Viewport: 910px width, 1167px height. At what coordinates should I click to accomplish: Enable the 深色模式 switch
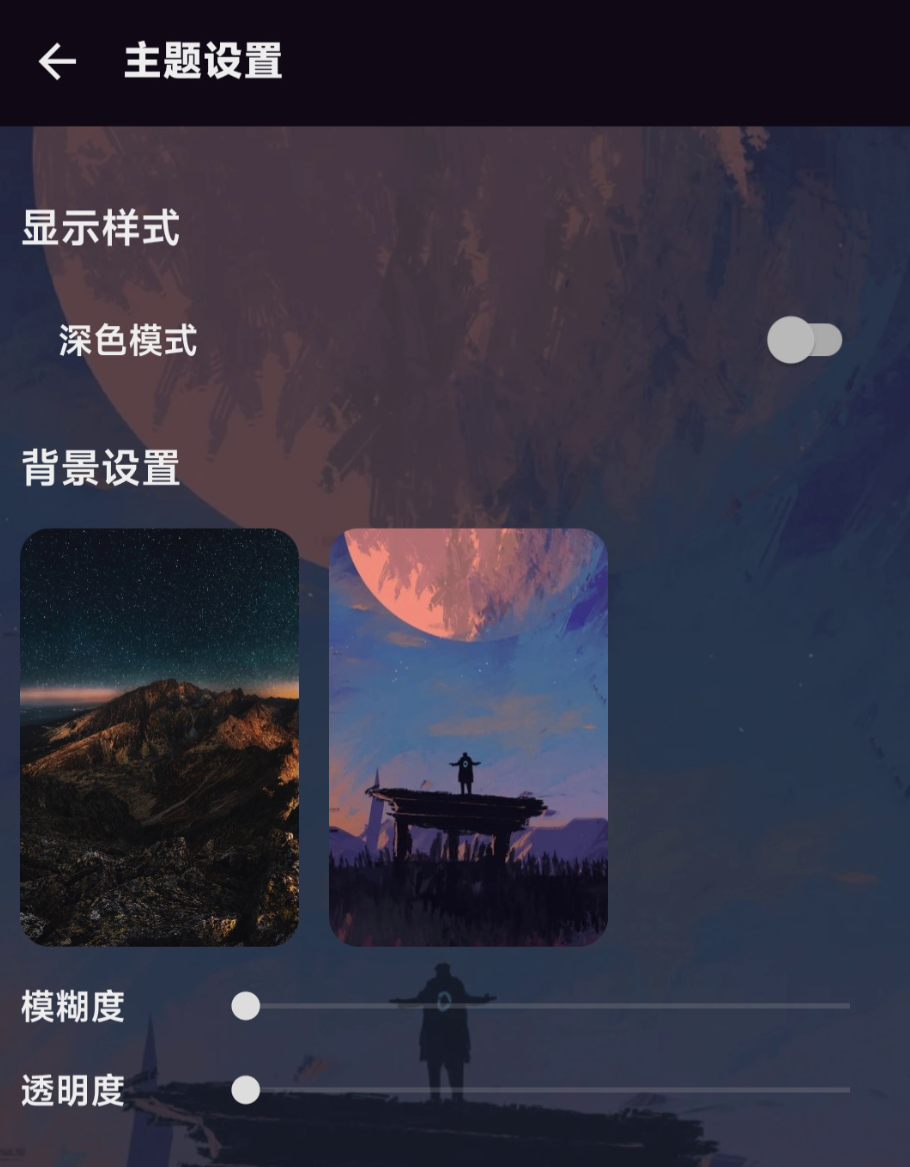pos(804,341)
